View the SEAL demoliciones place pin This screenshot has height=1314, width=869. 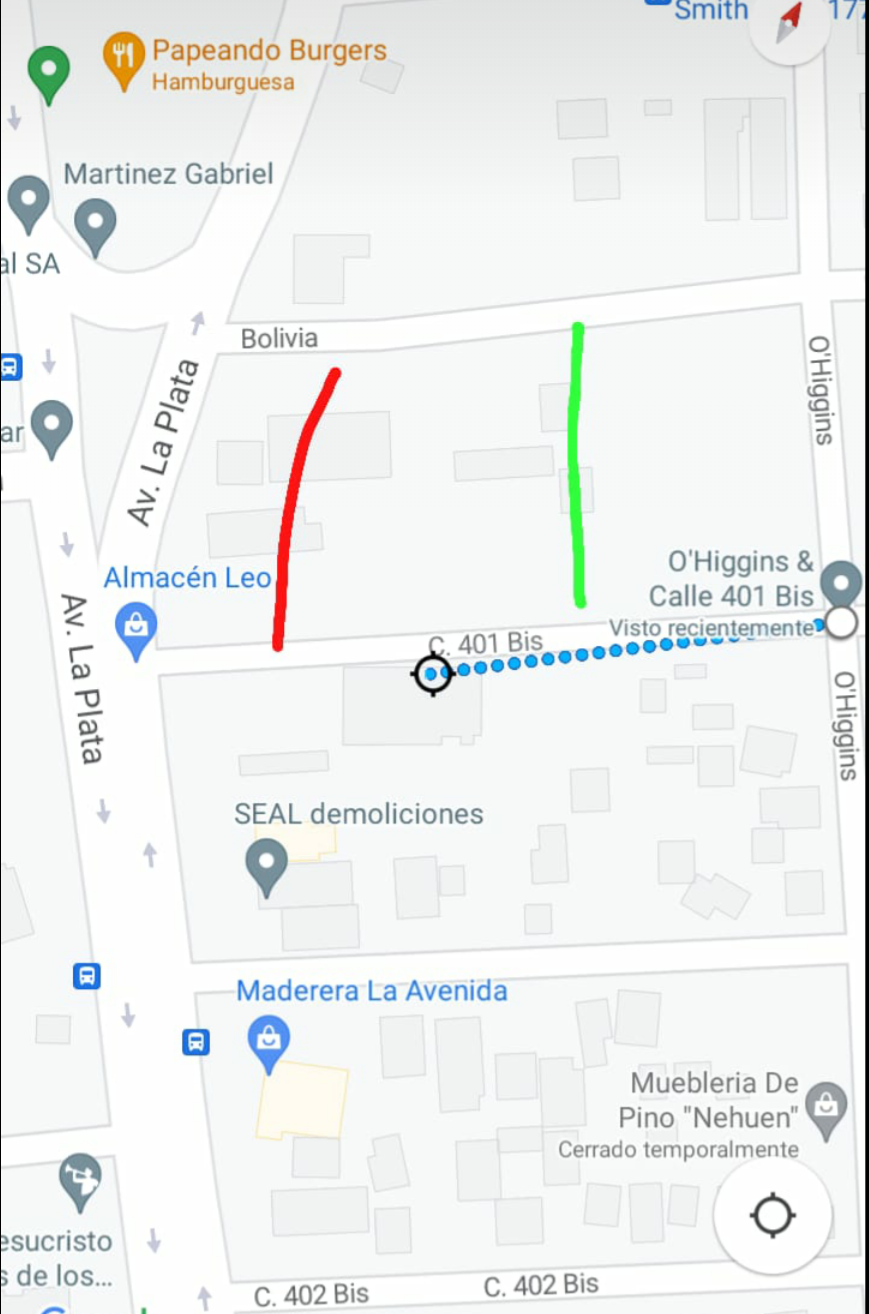(266, 863)
